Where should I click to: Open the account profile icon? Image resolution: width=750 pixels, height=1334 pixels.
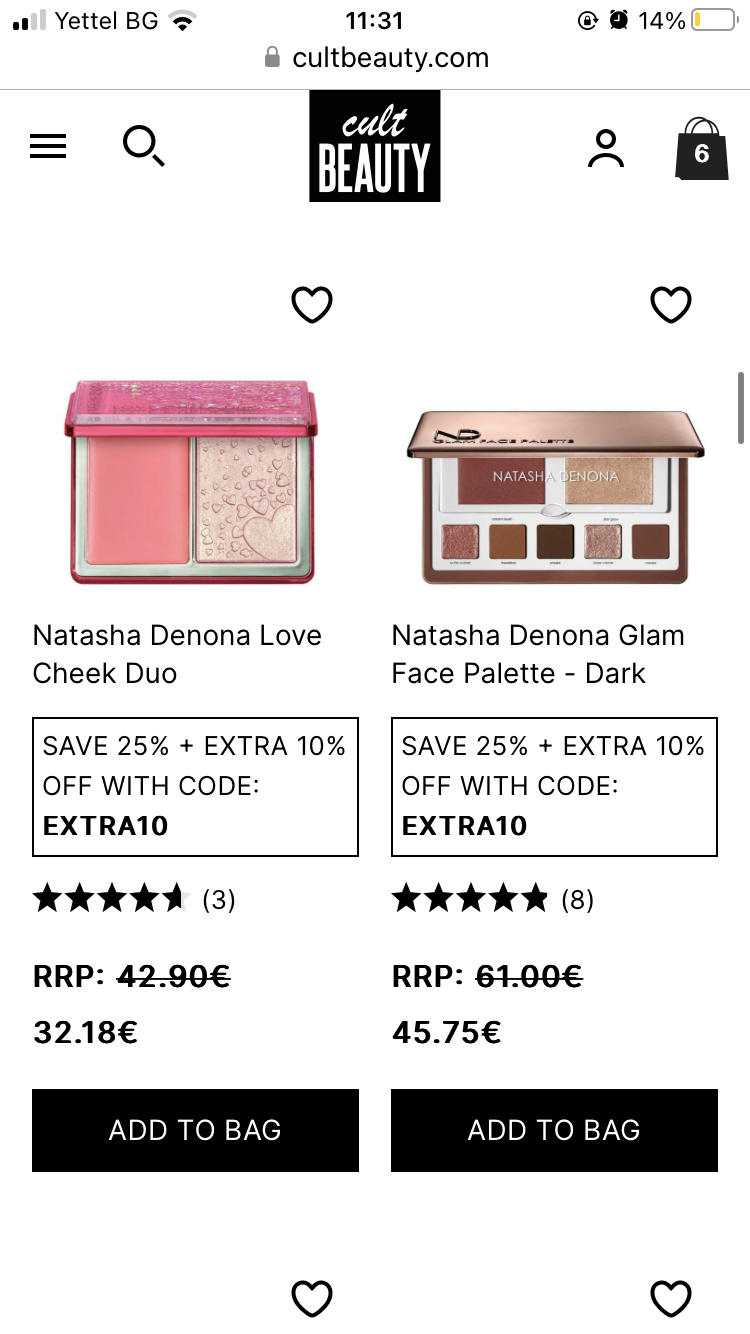tap(605, 148)
